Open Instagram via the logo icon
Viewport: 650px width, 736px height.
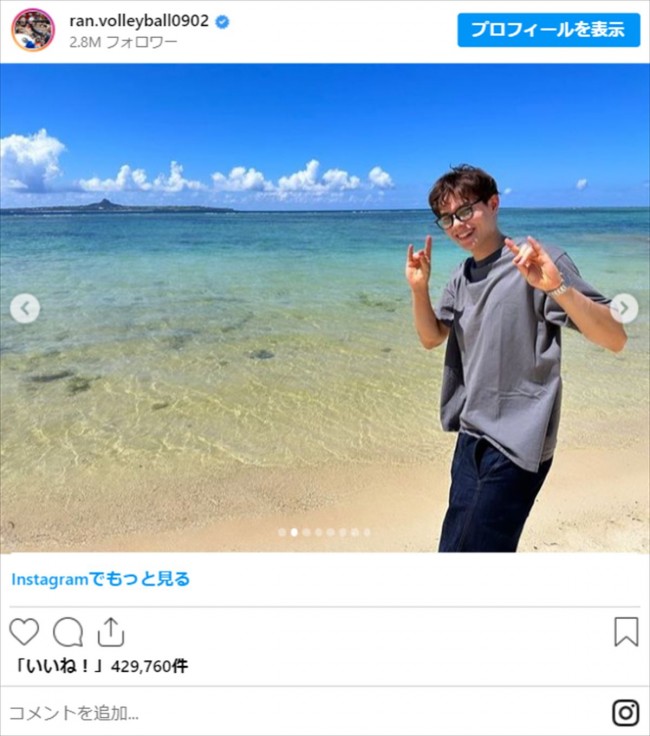[x=625, y=713]
